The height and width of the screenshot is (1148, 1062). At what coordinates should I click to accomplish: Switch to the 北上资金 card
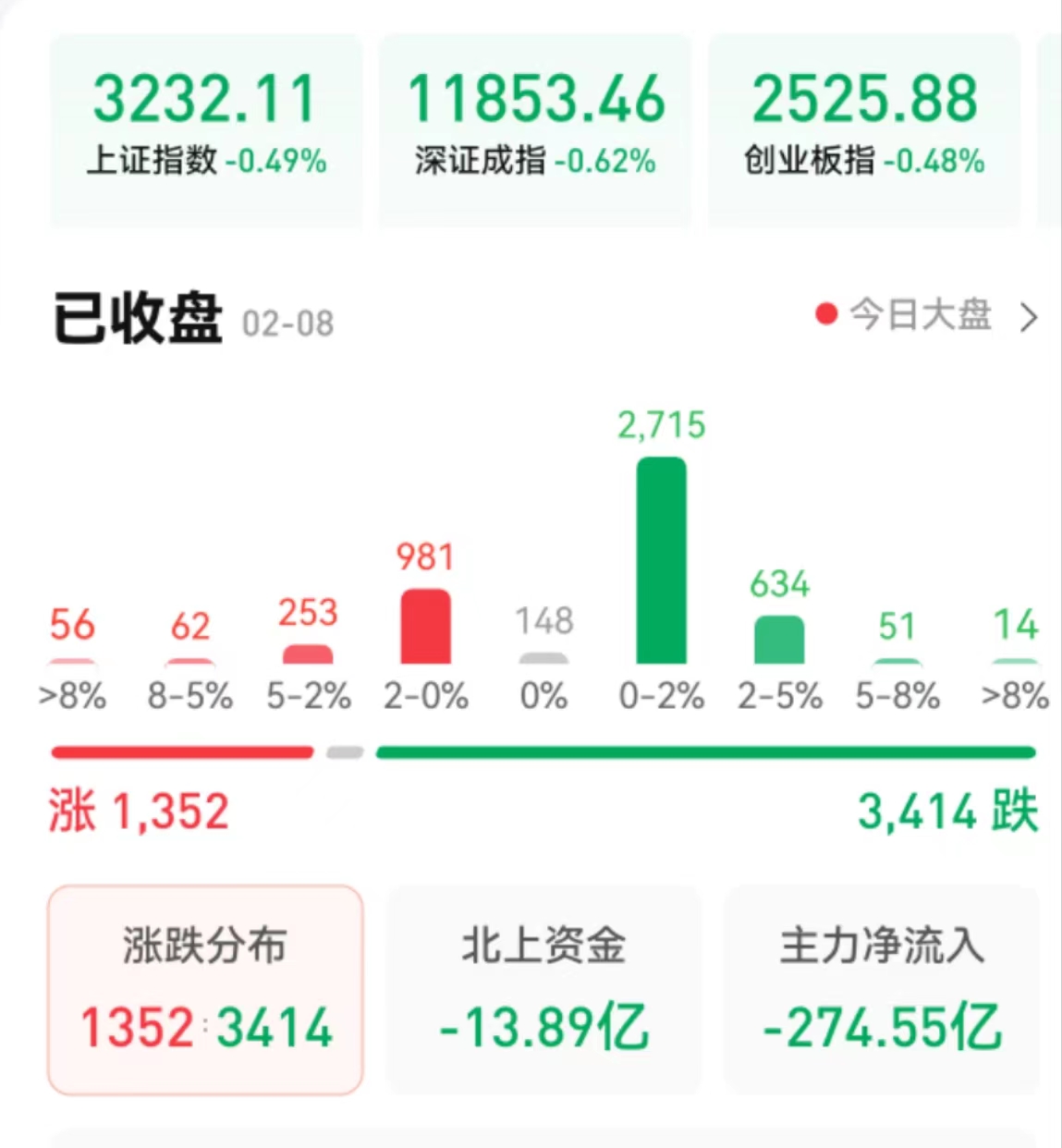(543, 989)
